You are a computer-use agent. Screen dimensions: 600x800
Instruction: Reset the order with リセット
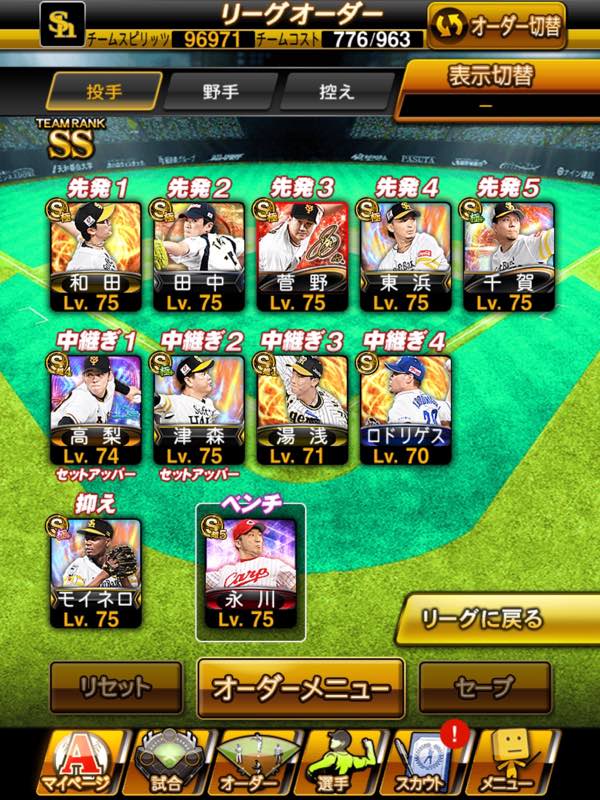116,688
